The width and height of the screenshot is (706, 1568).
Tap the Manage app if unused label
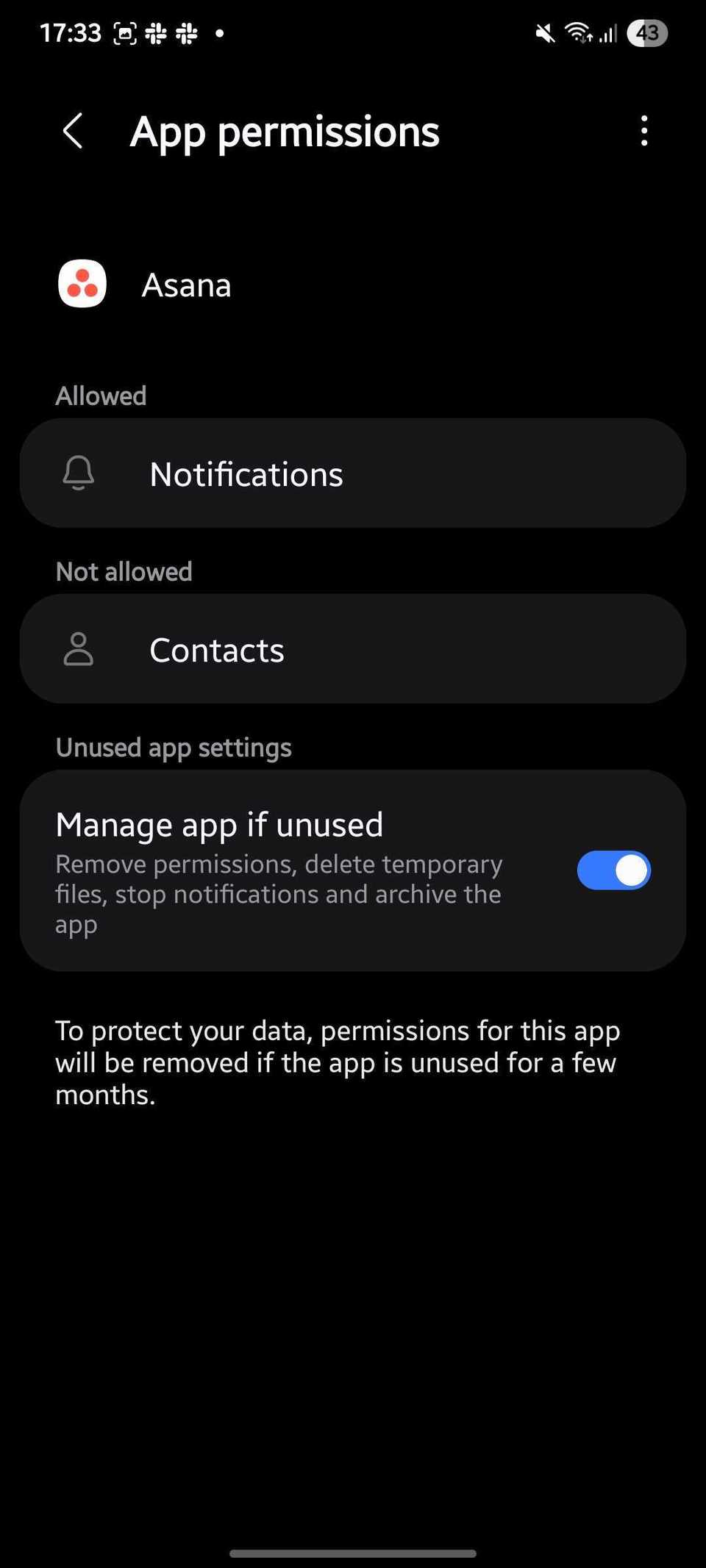tap(218, 824)
